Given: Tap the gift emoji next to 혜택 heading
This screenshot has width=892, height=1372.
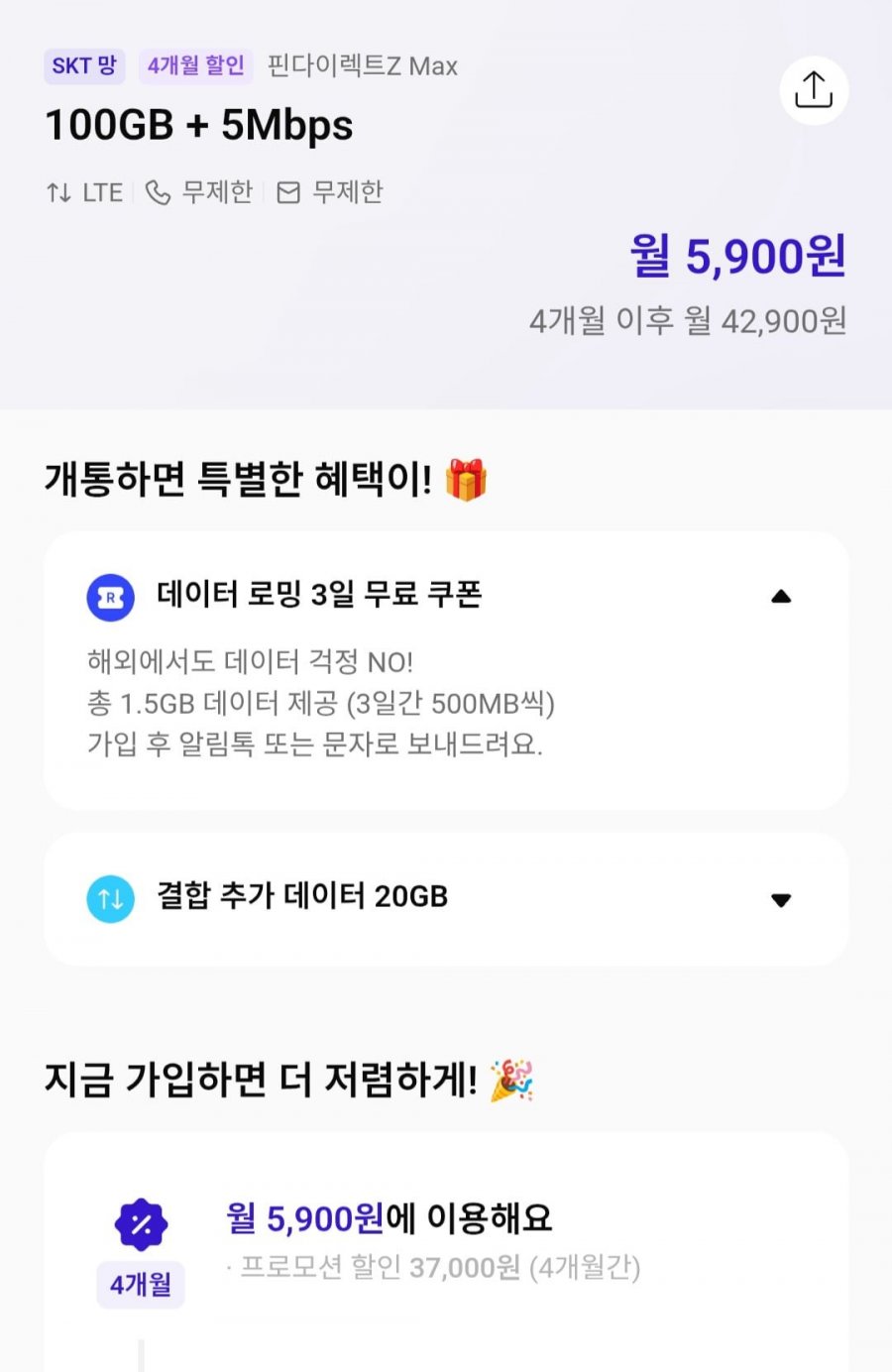Looking at the screenshot, I should coord(466,479).
